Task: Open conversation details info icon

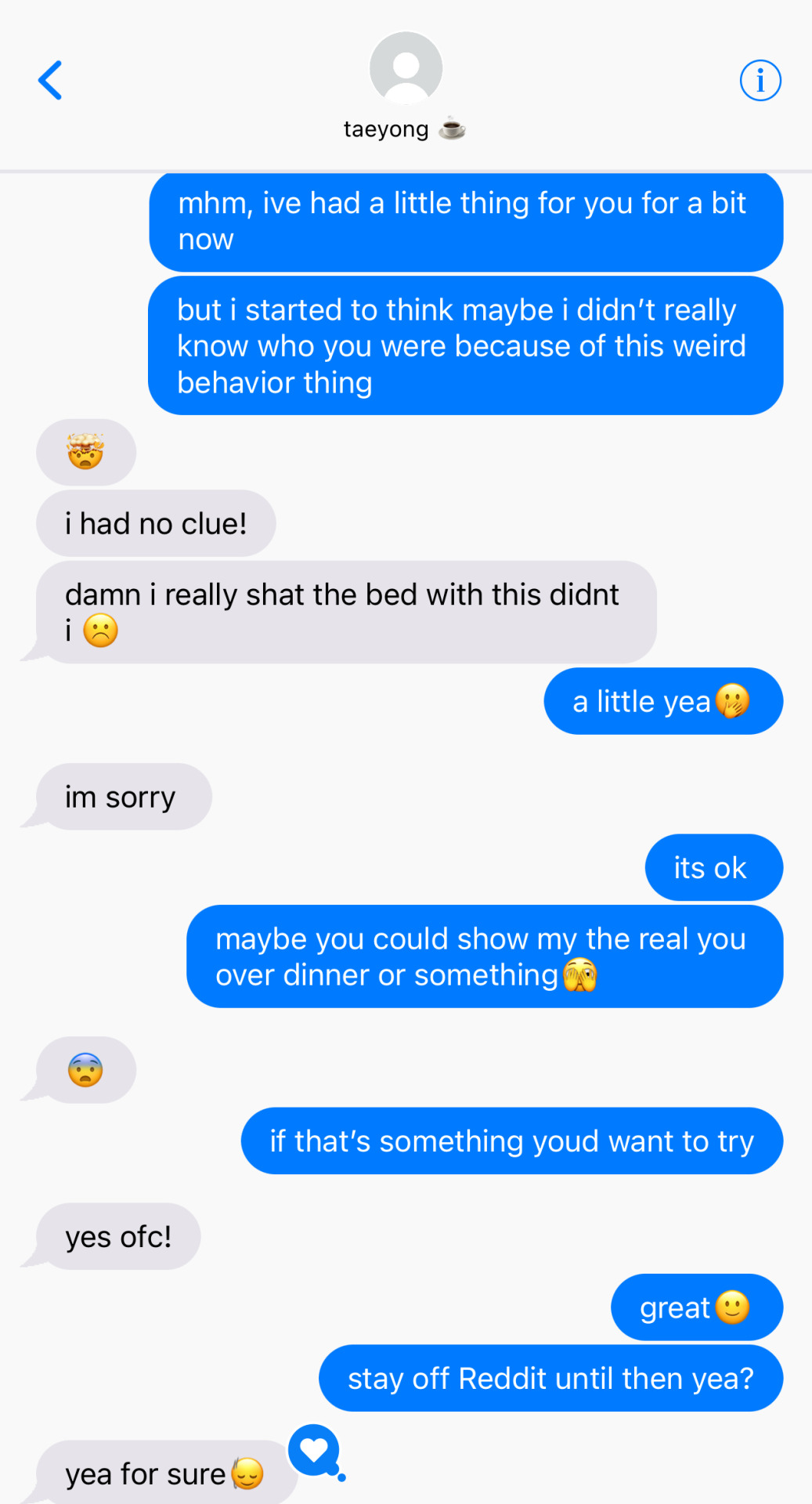Action: [x=760, y=81]
